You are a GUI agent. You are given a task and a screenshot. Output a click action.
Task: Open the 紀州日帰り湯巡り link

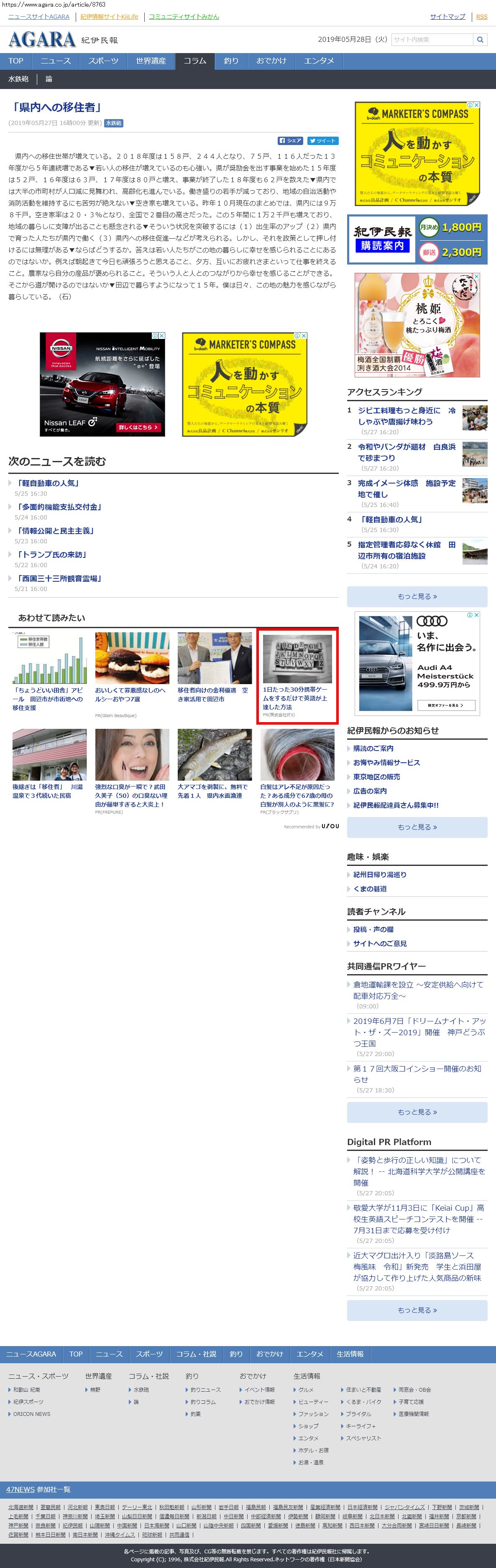tap(380, 875)
